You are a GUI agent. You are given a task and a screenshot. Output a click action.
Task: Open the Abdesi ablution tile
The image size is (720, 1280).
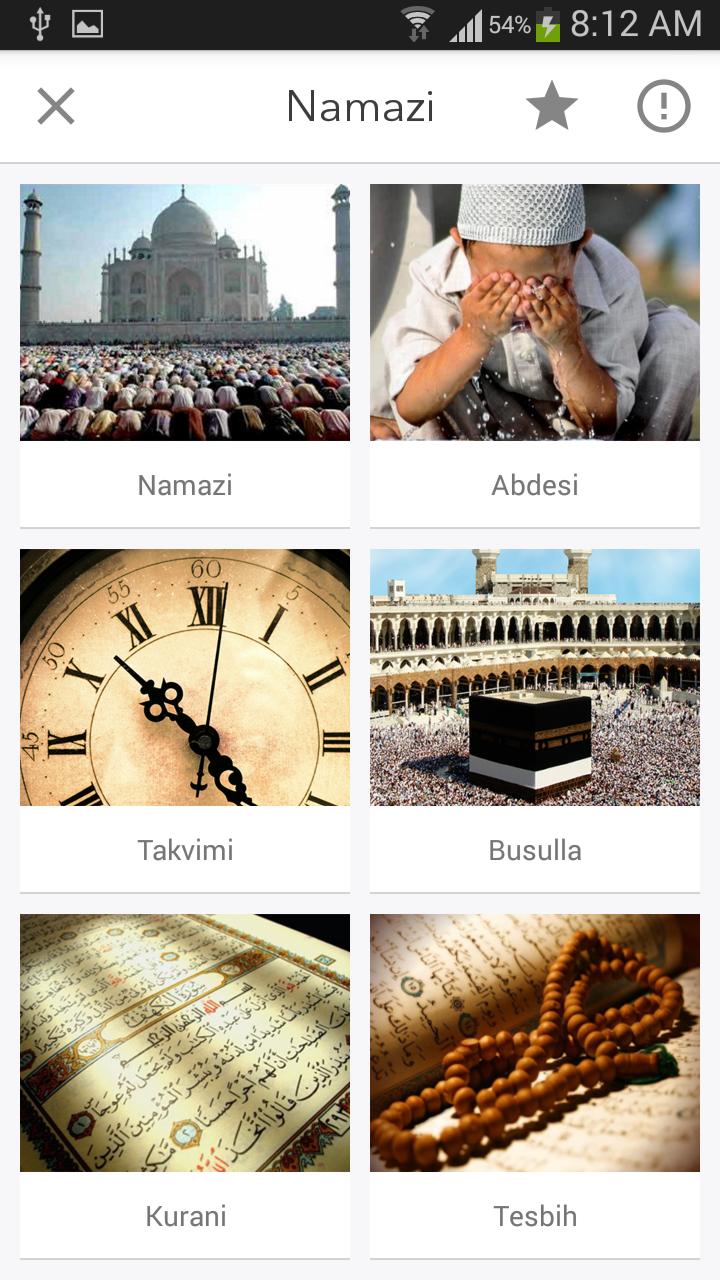(x=535, y=354)
